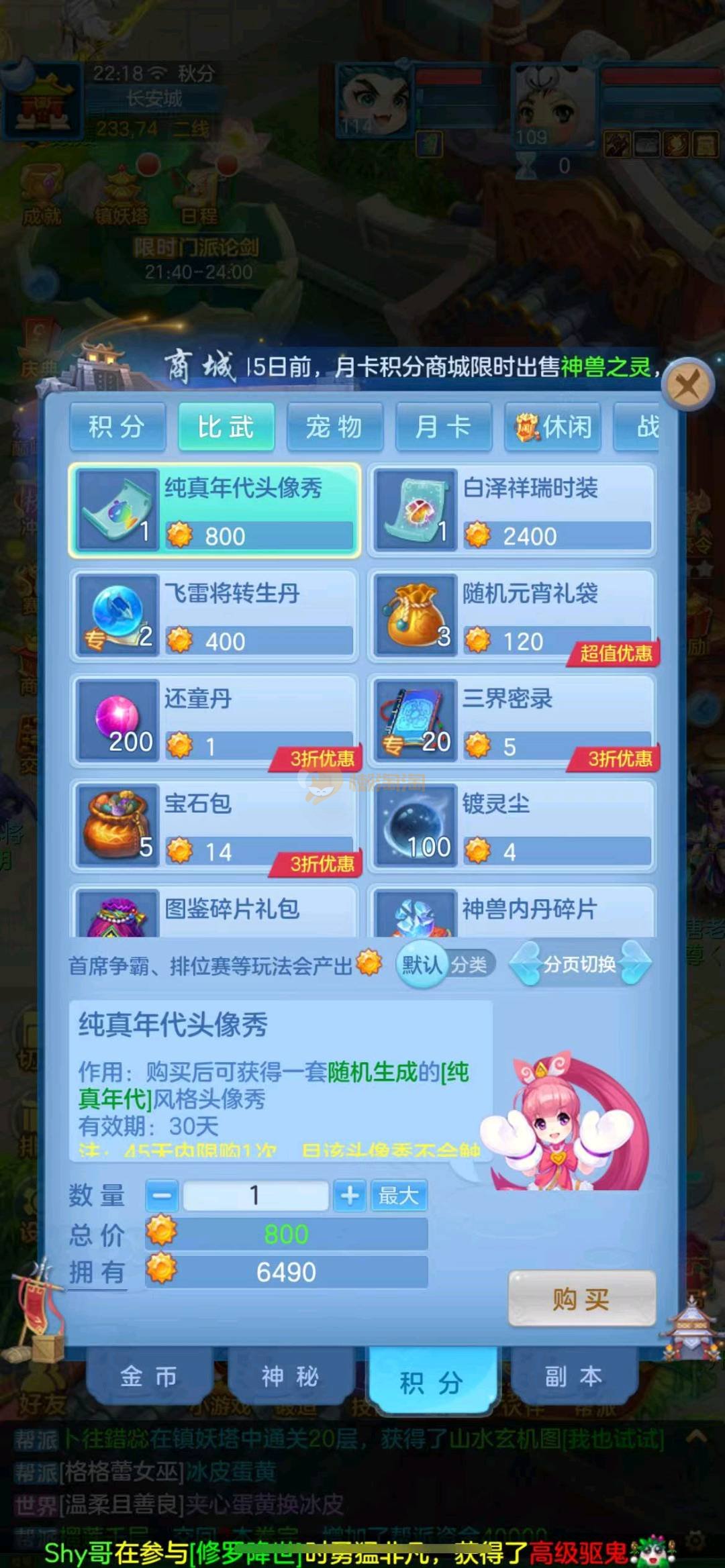Image resolution: width=725 pixels, height=1568 pixels.
Task: Increase quantity with the plus button
Action: point(349,1195)
